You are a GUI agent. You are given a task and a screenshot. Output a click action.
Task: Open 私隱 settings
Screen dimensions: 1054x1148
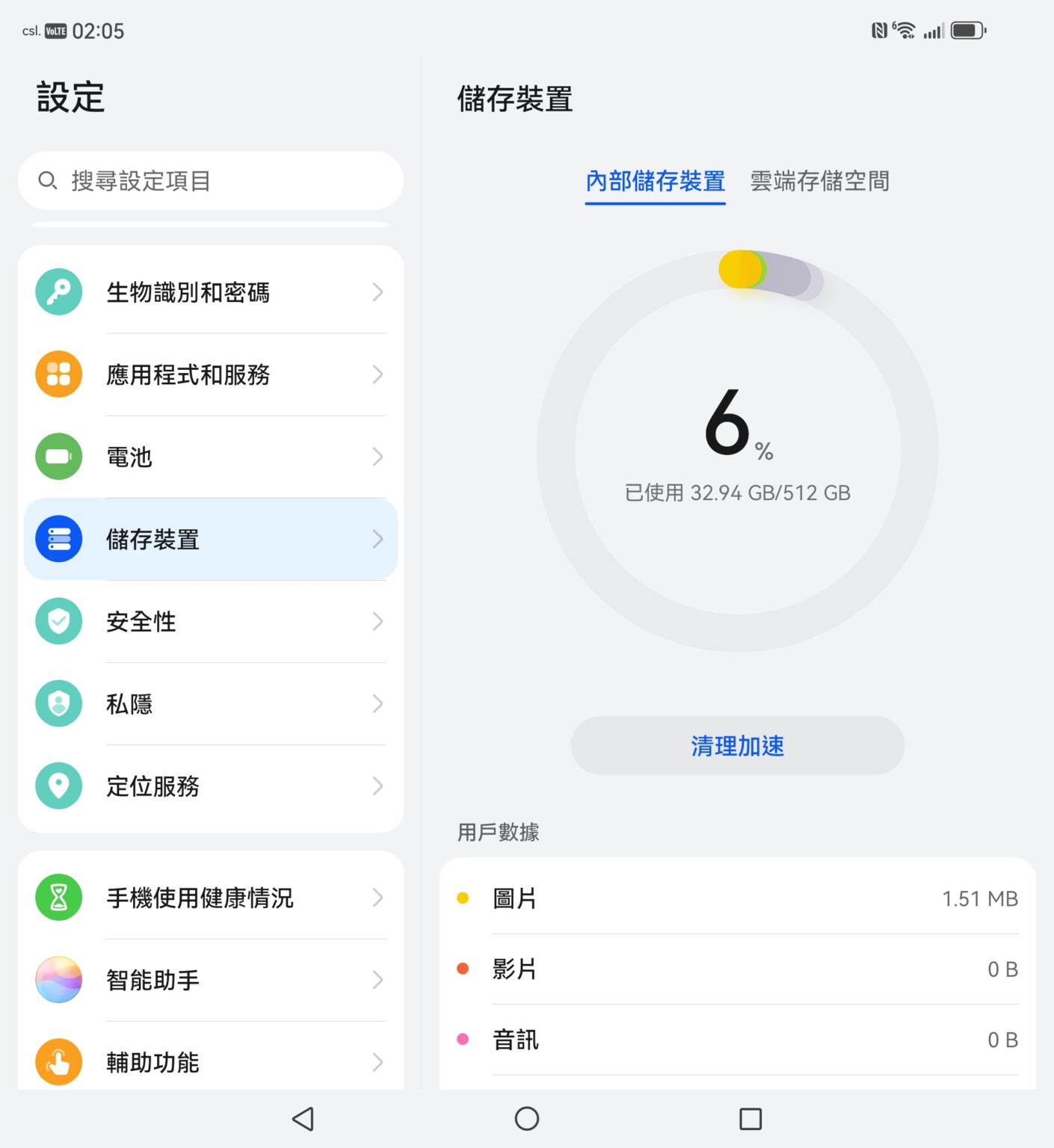(211, 703)
